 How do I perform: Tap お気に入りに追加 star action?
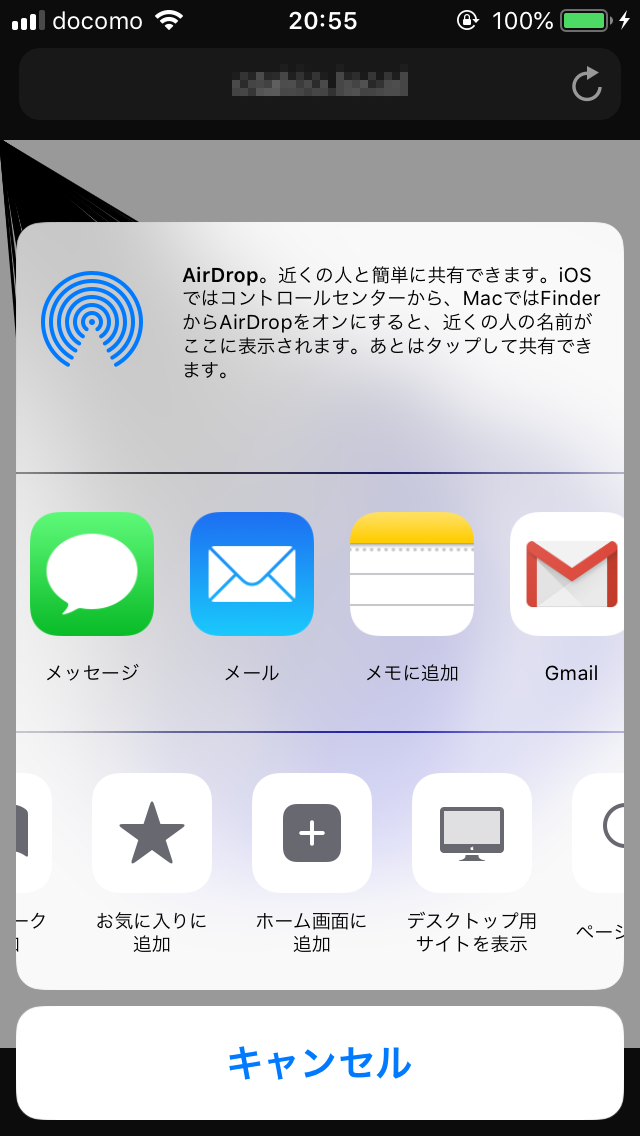(152, 833)
